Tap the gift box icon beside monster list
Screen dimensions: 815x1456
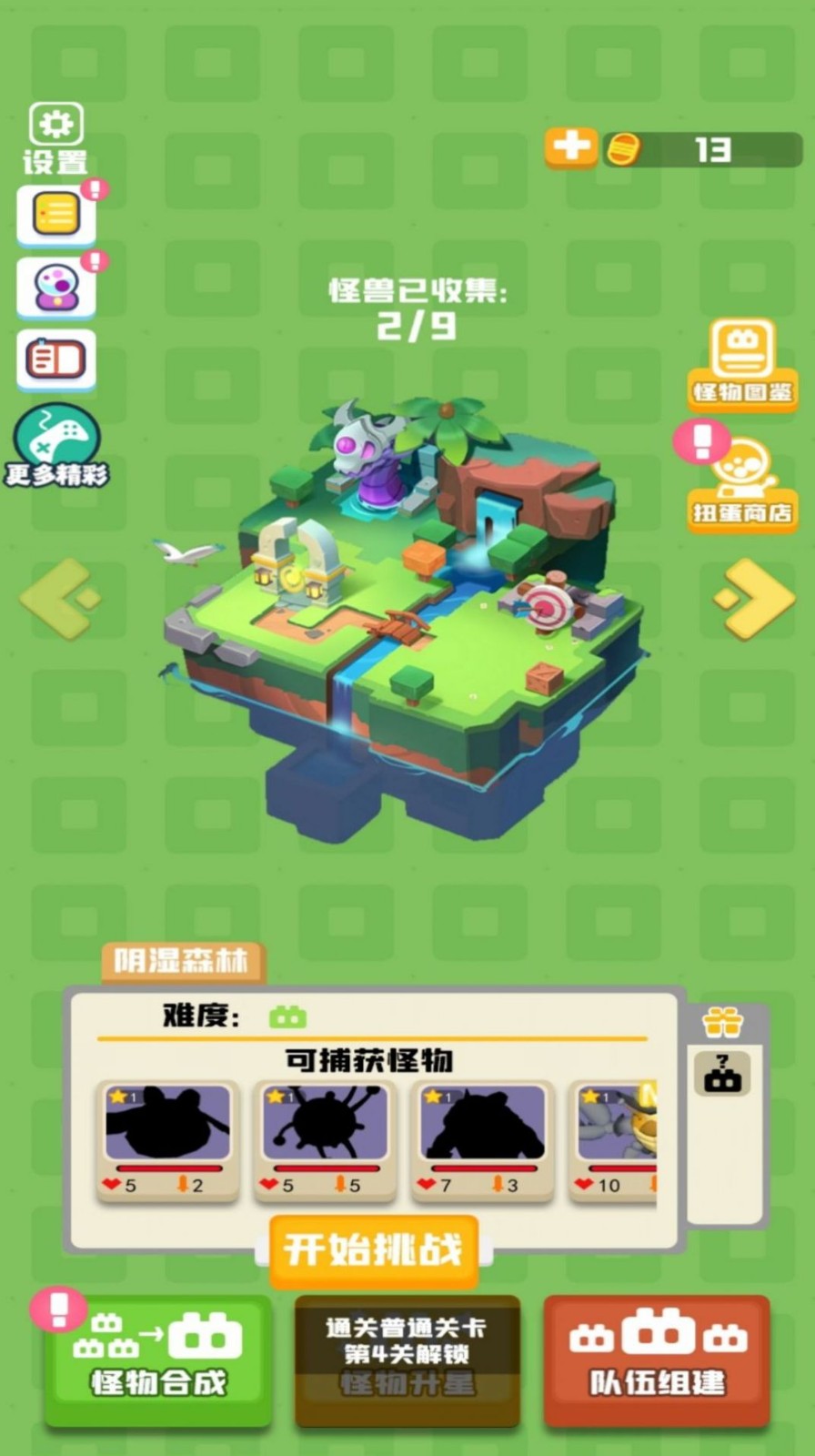[723, 1024]
